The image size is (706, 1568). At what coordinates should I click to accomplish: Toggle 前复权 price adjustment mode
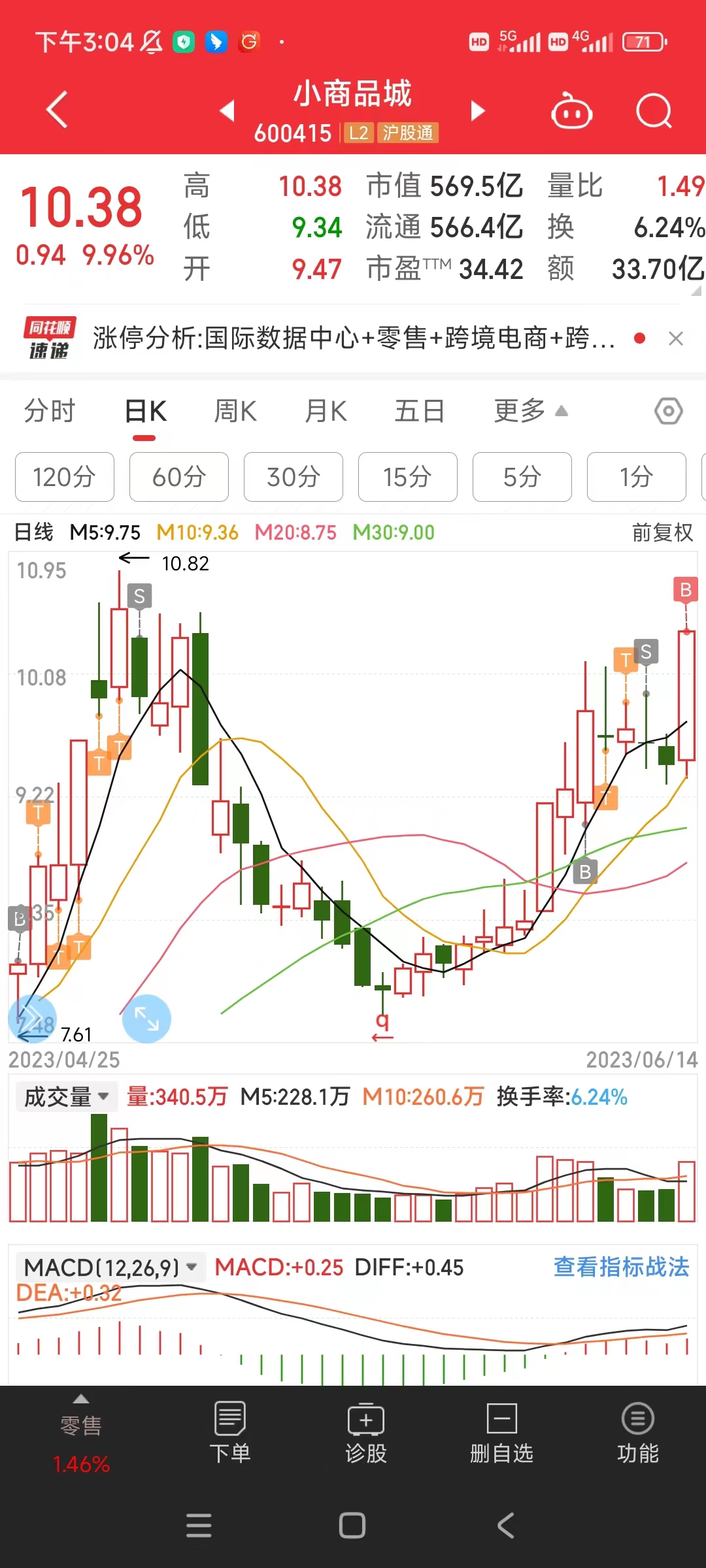pyautogui.click(x=662, y=532)
